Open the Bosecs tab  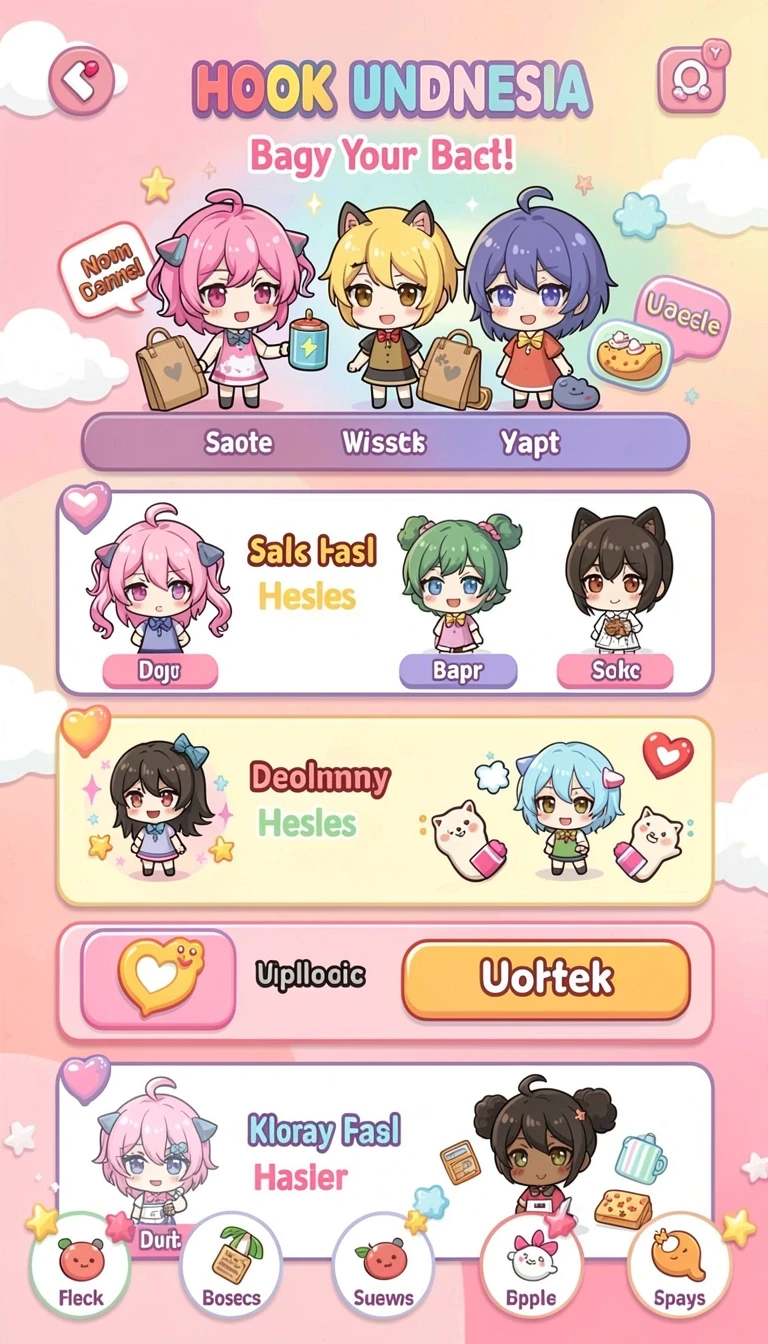coord(231,1266)
